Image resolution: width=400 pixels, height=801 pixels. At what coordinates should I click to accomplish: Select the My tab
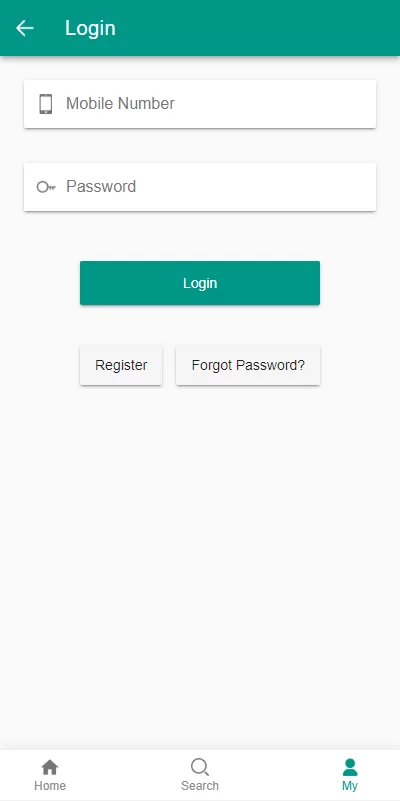[350, 775]
